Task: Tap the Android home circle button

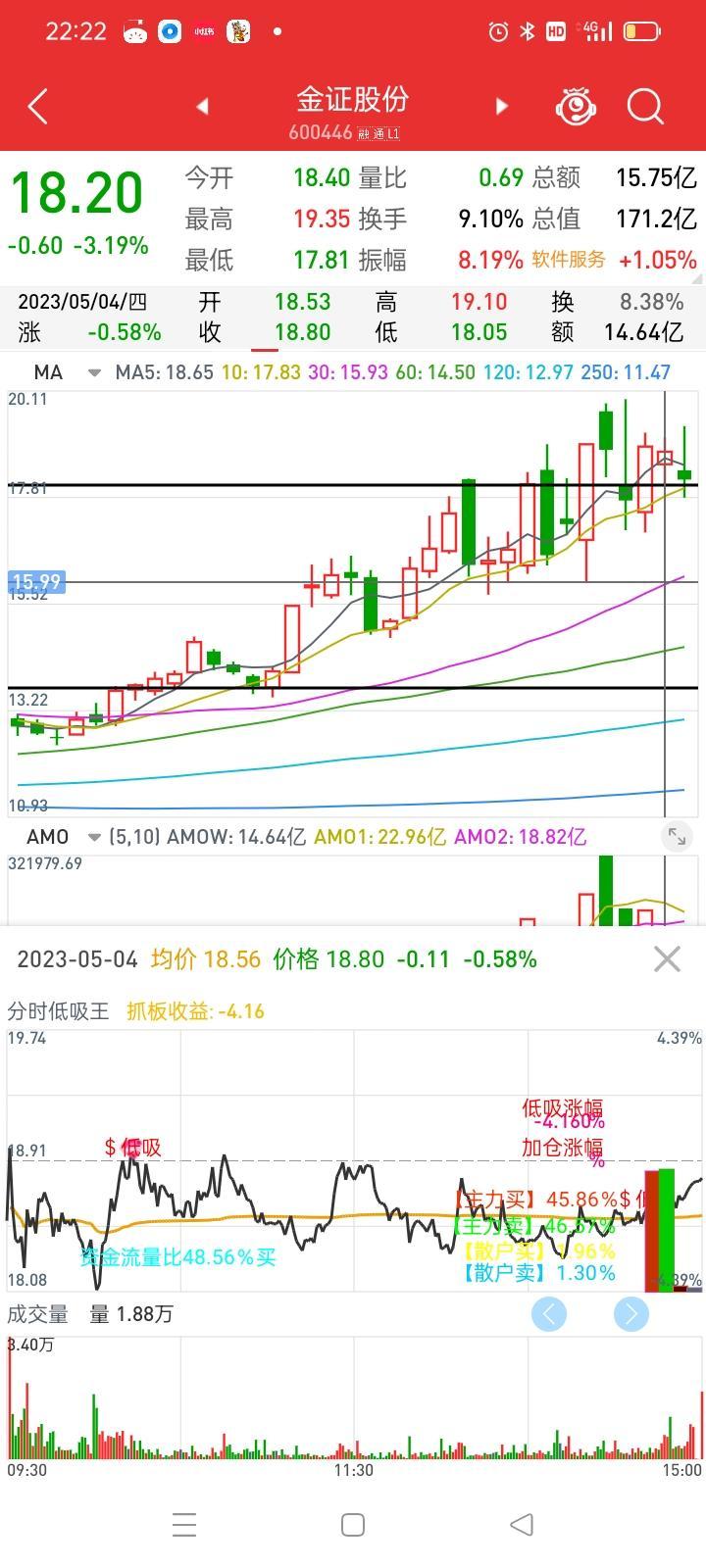Action: (x=351, y=1524)
